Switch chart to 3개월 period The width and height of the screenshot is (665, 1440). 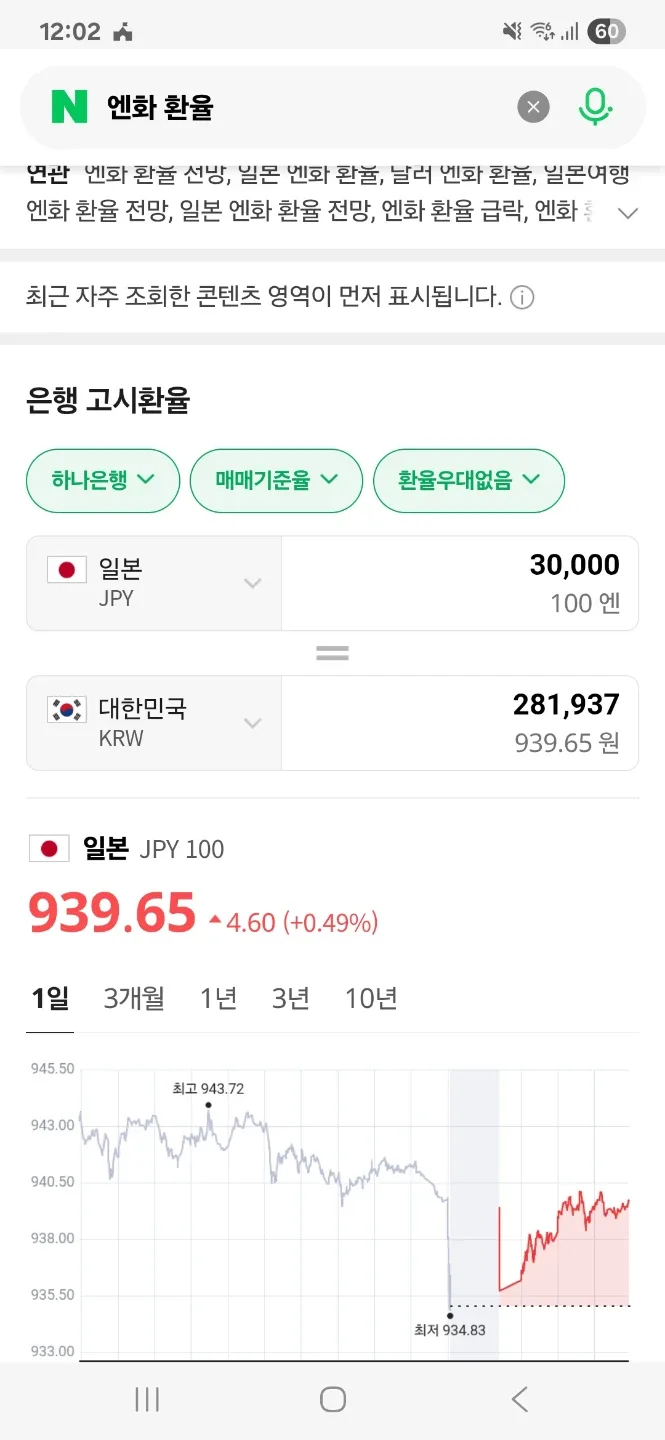(134, 998)
